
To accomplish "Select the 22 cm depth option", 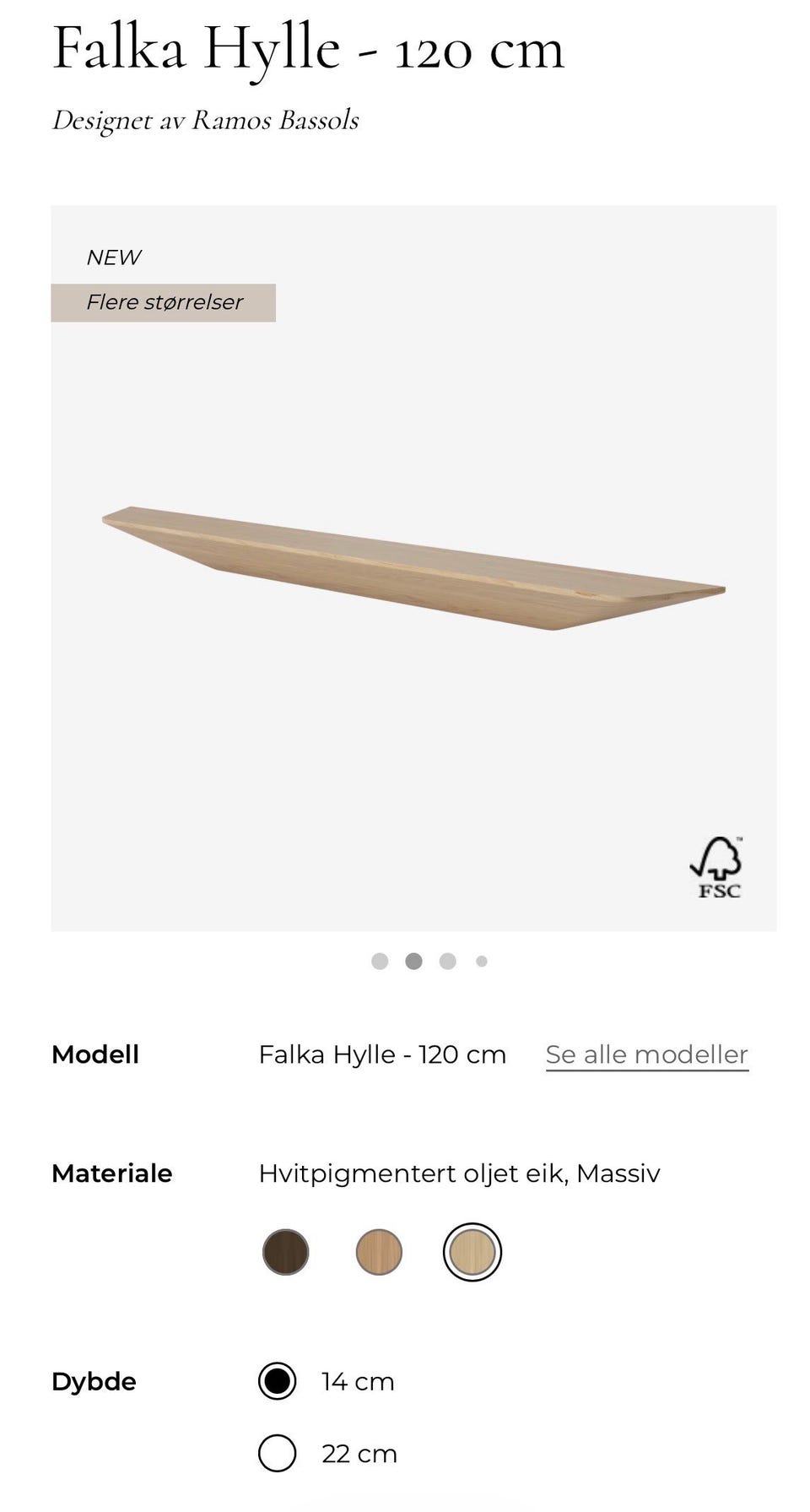I will (x=277, y=1454).
